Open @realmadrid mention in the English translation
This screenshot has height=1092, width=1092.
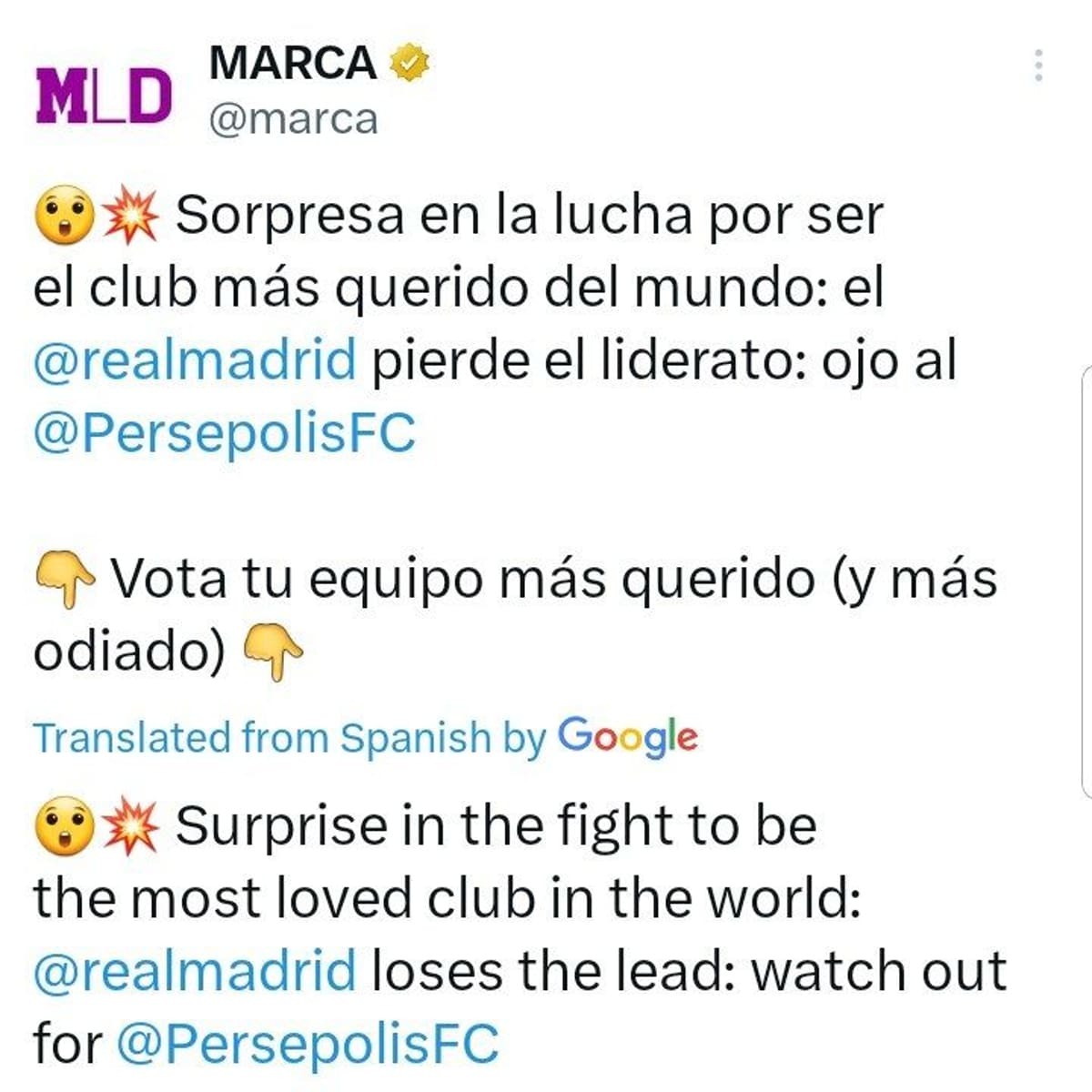pyautogui.click(x=195, y=971)
